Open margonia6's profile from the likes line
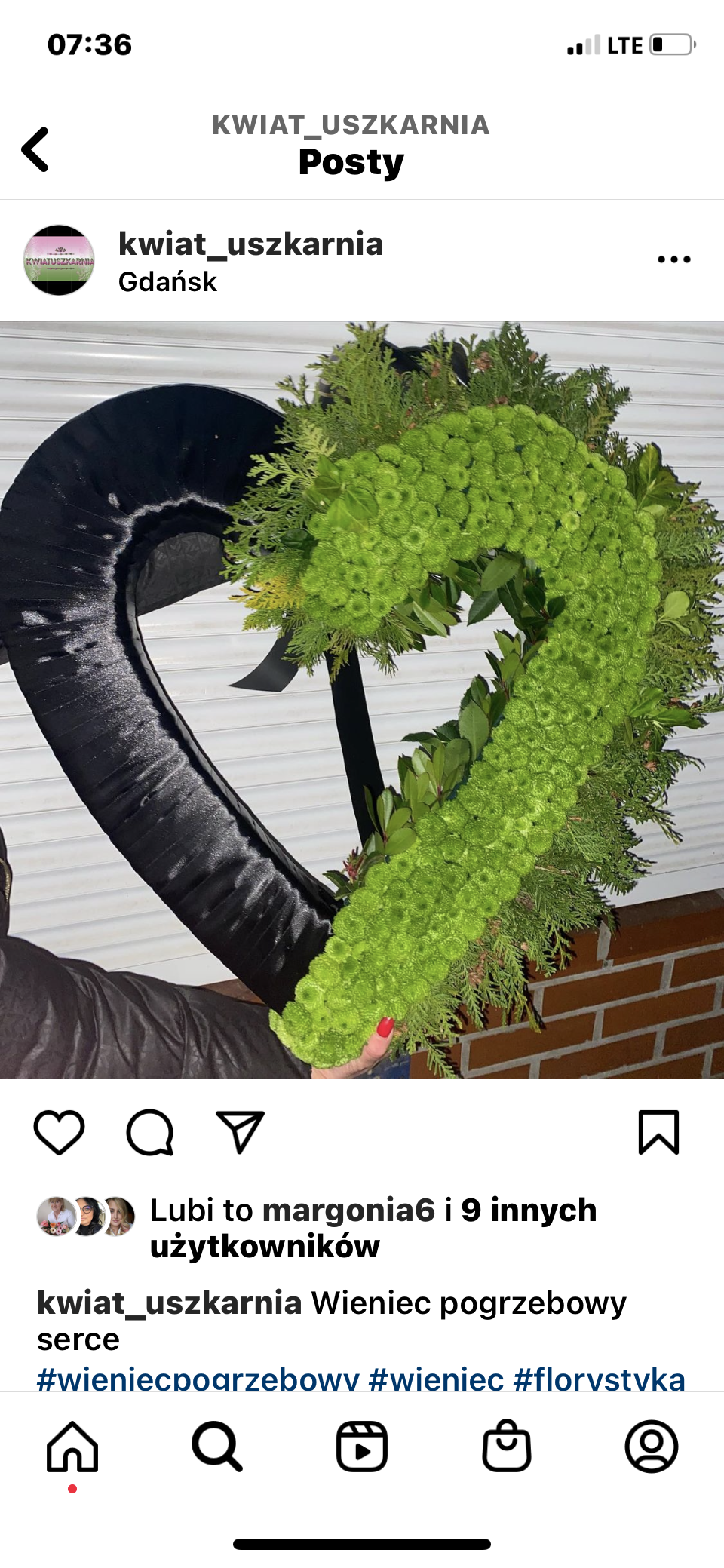The height and width of the screenshot is (1568, 724). click(348, 1210)
